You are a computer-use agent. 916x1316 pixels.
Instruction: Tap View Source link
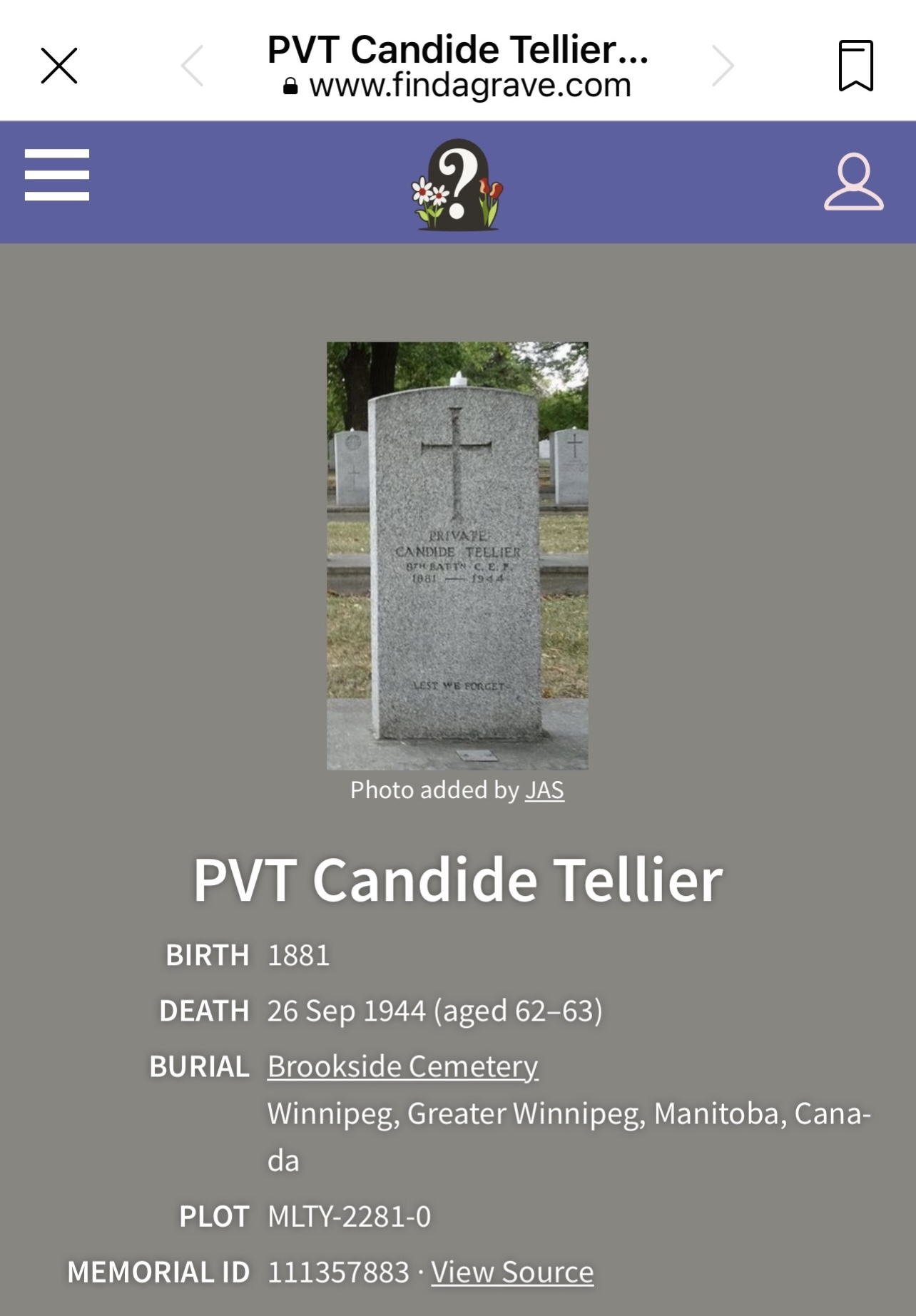coord(512,1272)
